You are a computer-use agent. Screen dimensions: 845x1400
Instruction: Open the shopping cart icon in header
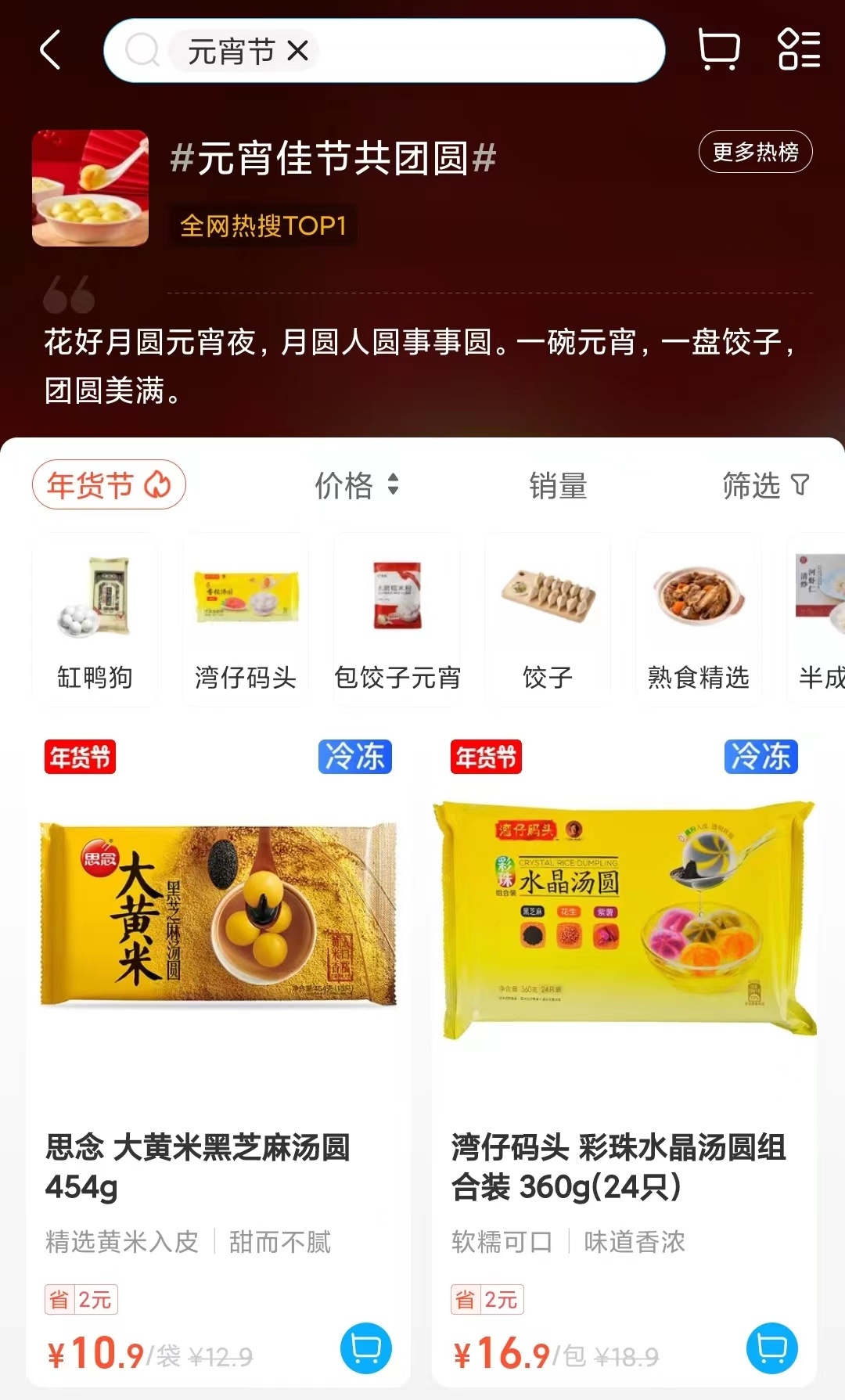(x=718, y=50)
